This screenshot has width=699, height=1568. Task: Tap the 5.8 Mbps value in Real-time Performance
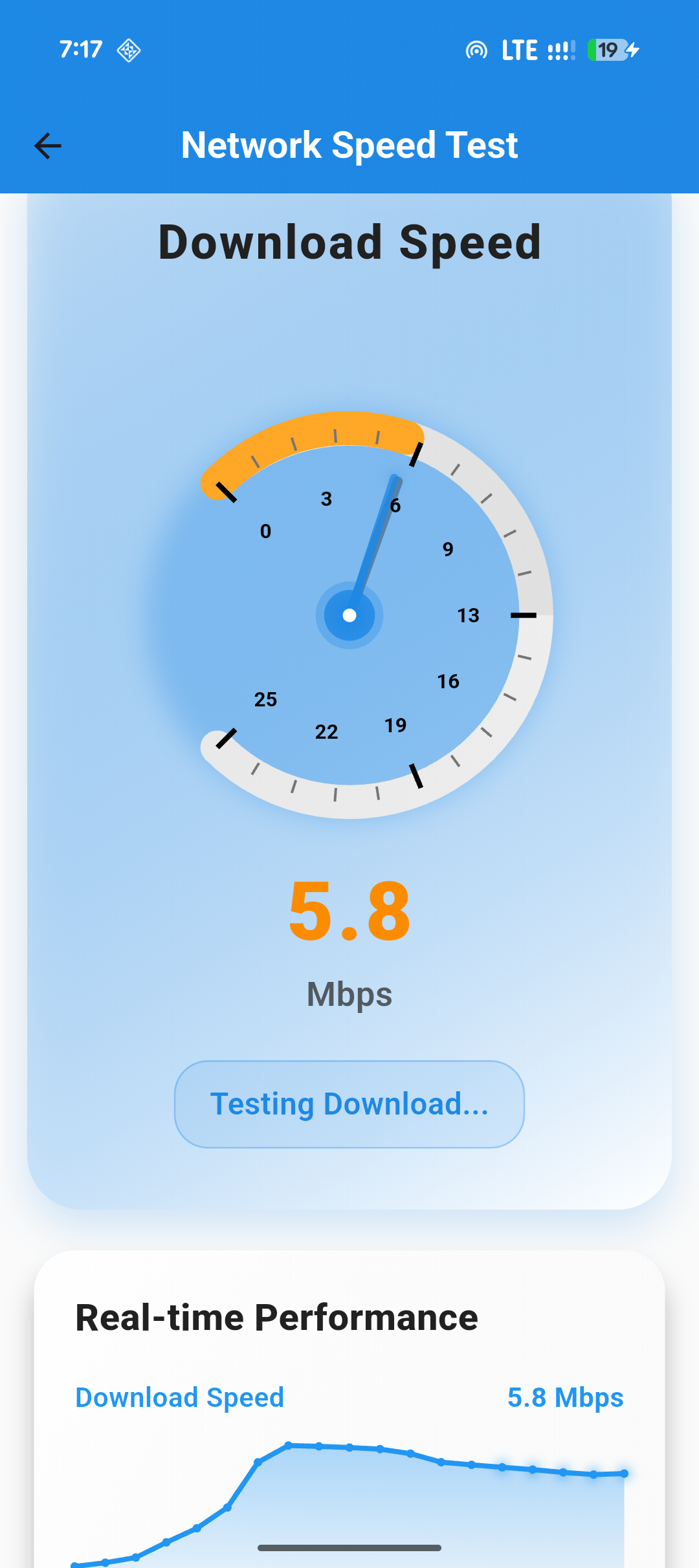click(x=565, y=1398)
